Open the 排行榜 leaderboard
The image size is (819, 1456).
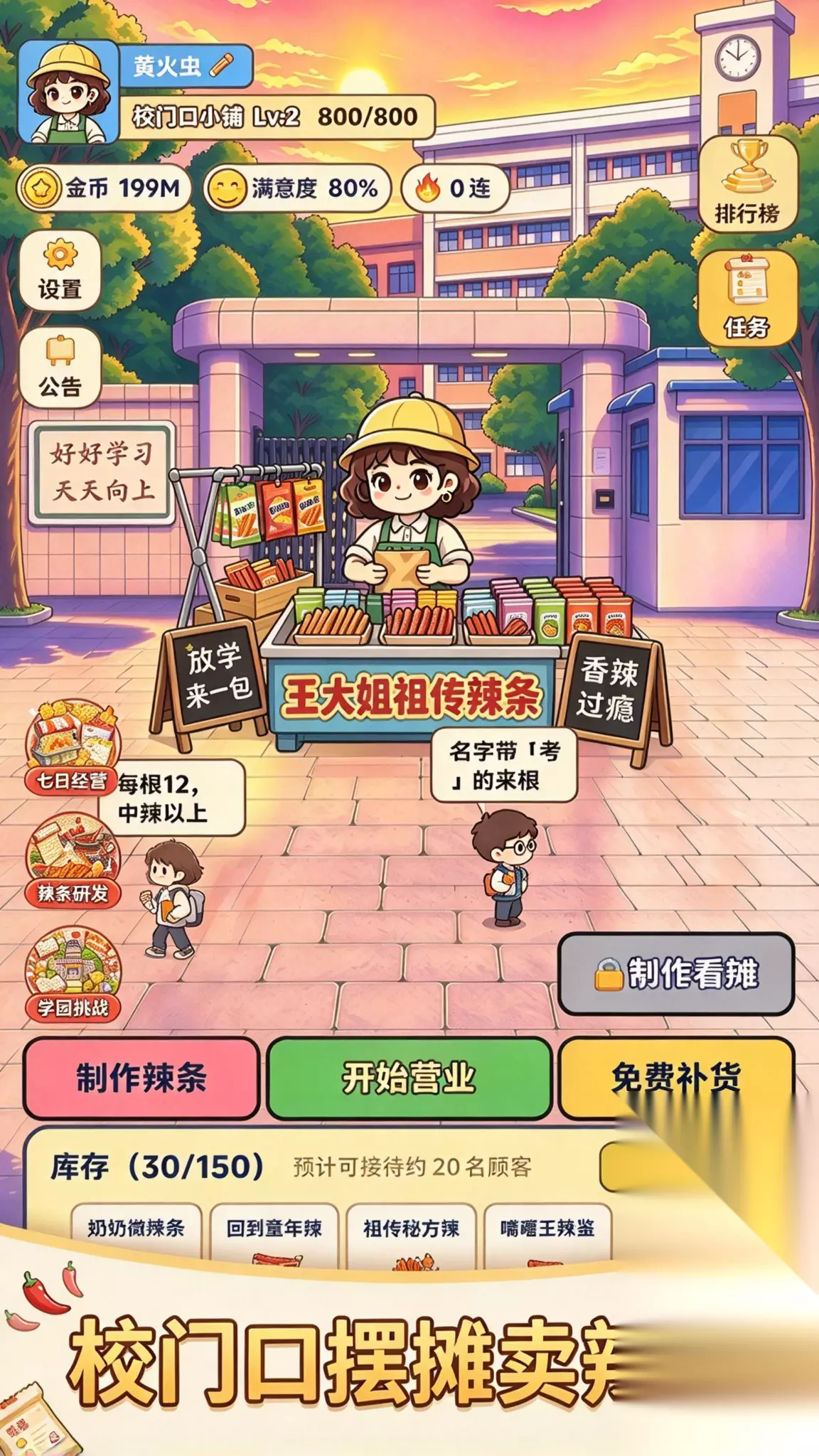pyautogui.click(x=747, y=183)
